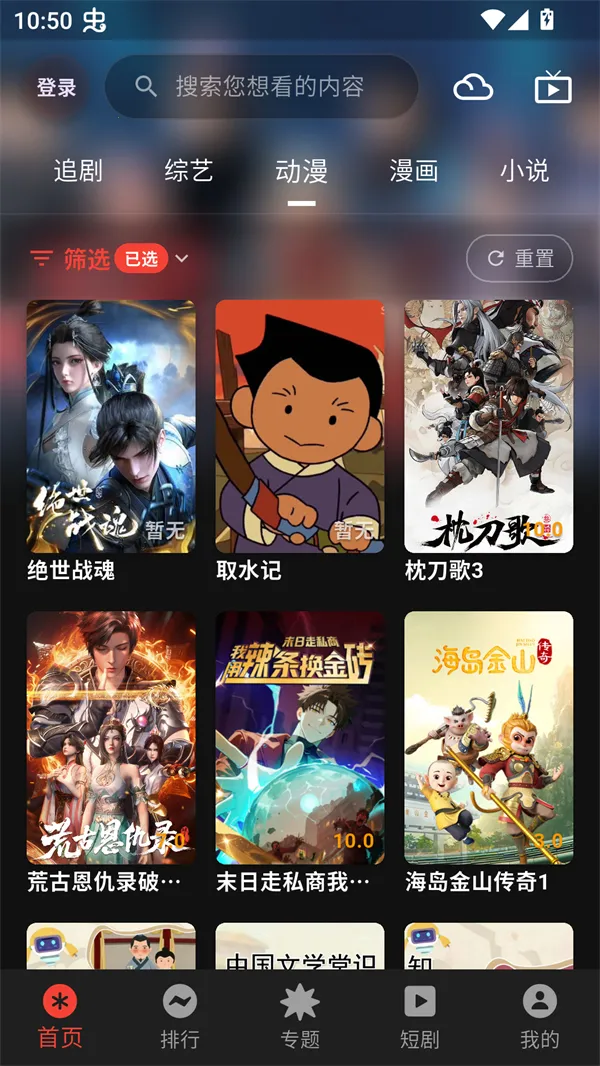
Task: Open the 末日走私商 anime card
Action: pyautogui.click(x=300, y=738)
